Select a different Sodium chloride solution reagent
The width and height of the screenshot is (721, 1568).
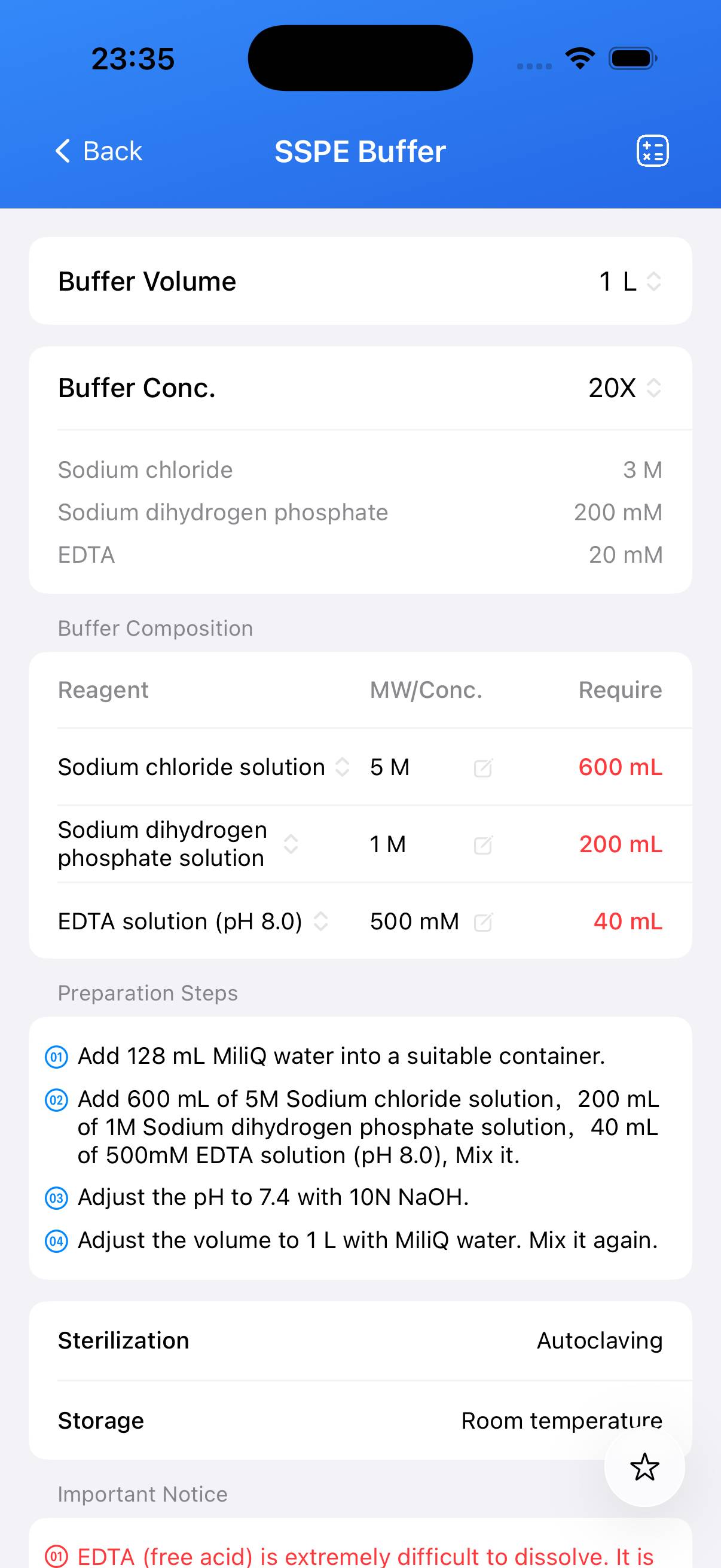(343, 767)
